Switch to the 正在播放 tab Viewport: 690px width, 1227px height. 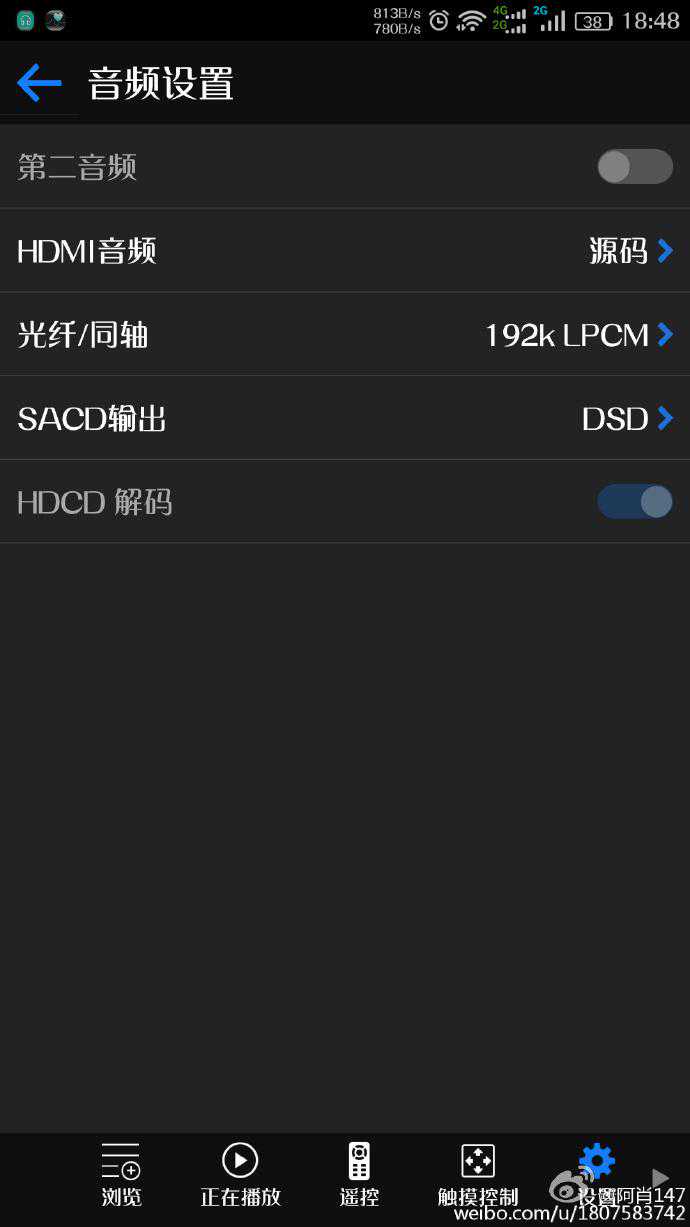[x=240, y=1174]
